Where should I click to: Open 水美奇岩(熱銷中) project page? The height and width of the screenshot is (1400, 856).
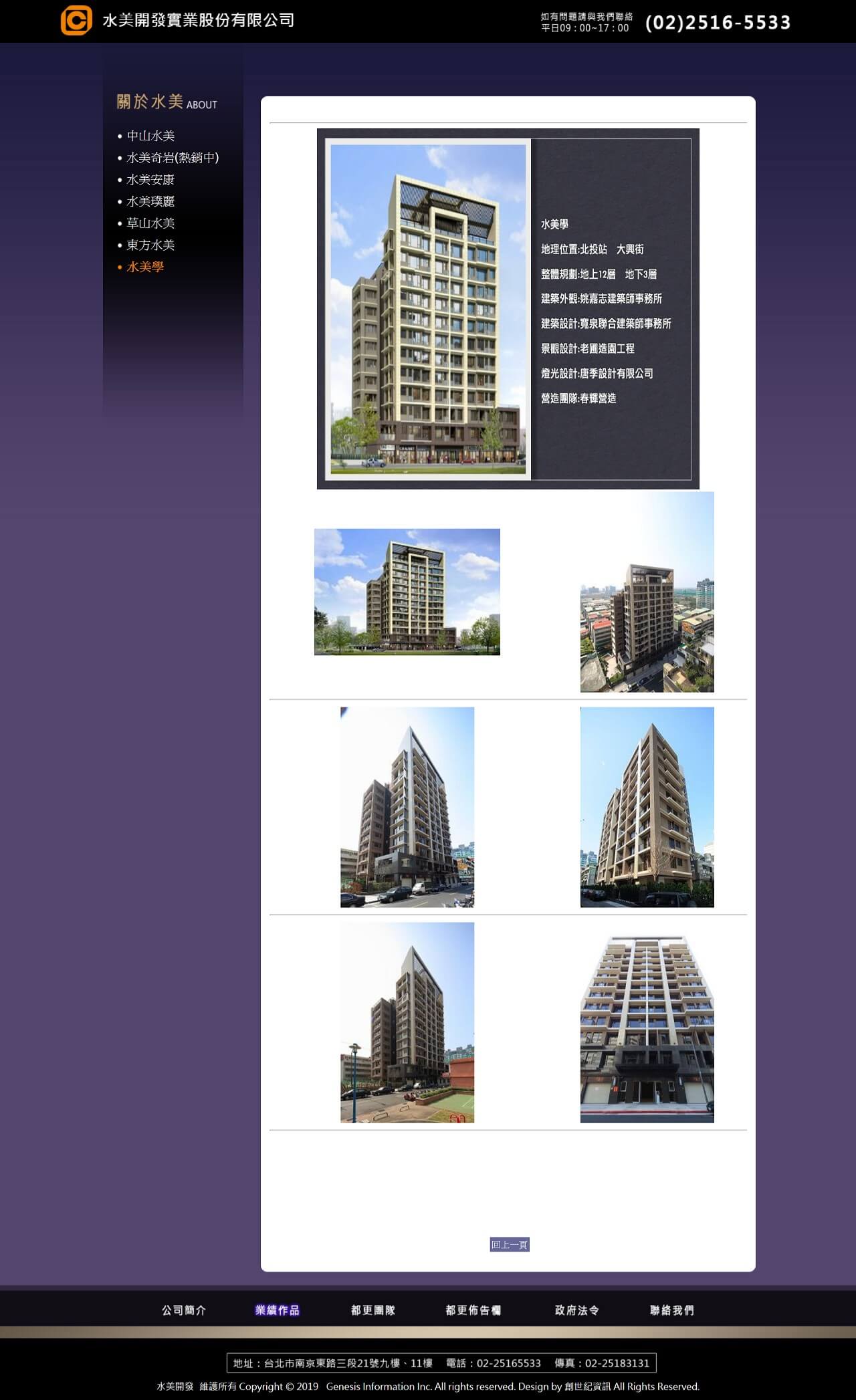(173, 158)
